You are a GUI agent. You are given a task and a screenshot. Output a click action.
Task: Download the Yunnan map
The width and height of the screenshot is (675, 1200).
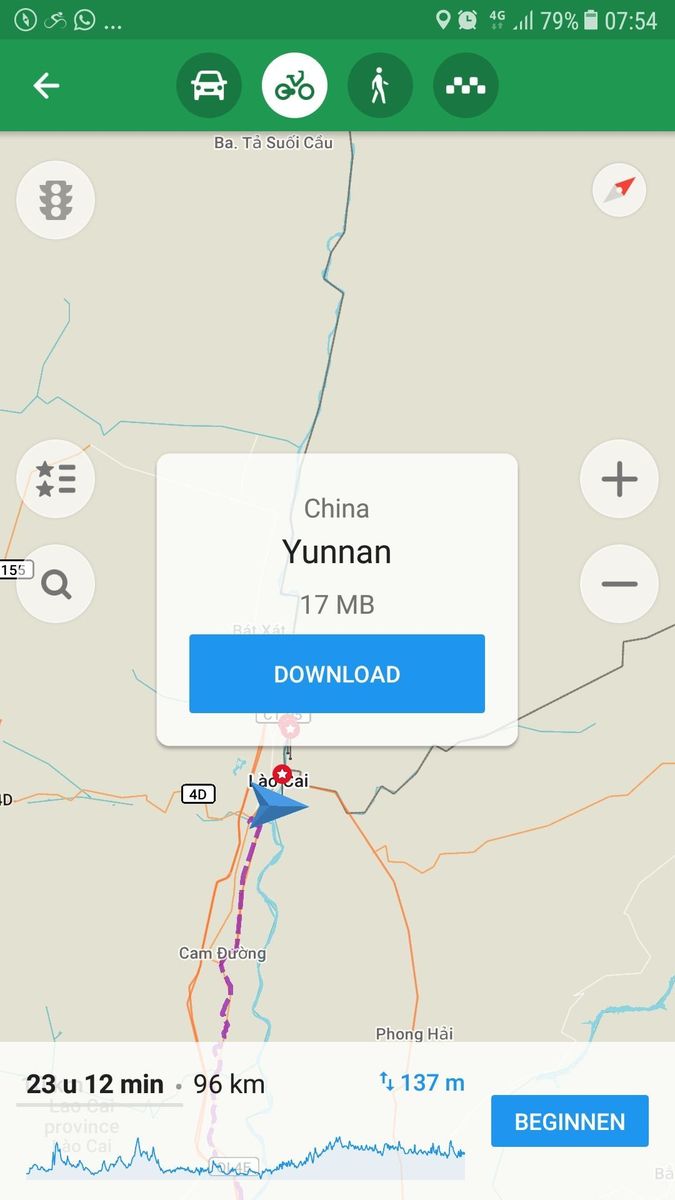click(337, 674)
